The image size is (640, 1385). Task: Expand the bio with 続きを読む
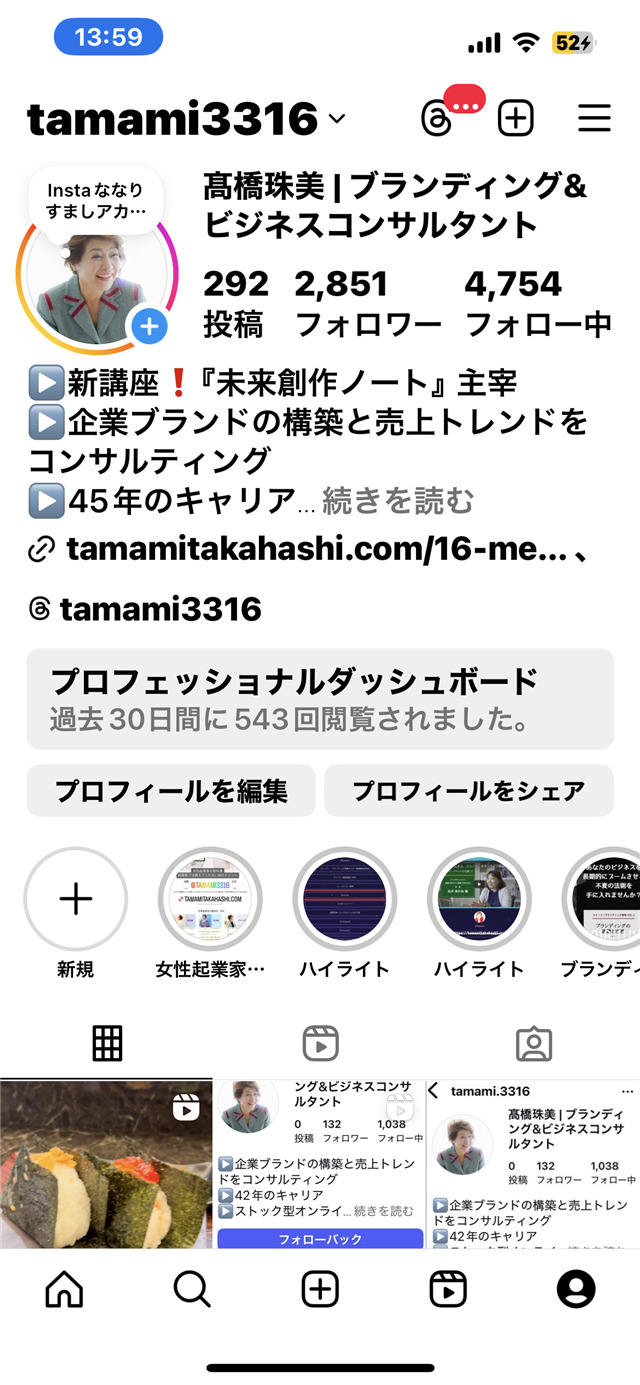[x=398, y=501]
